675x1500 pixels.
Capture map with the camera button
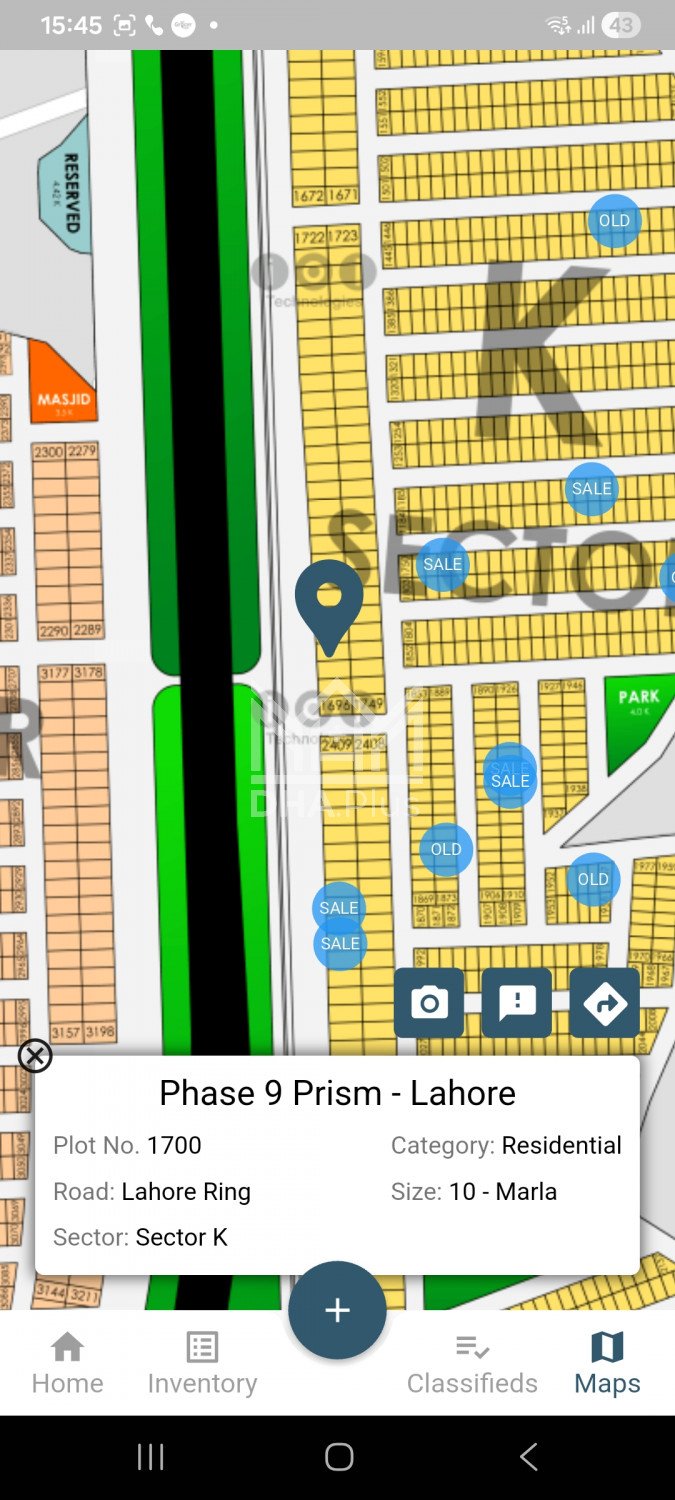click(x=429, y=1002)
